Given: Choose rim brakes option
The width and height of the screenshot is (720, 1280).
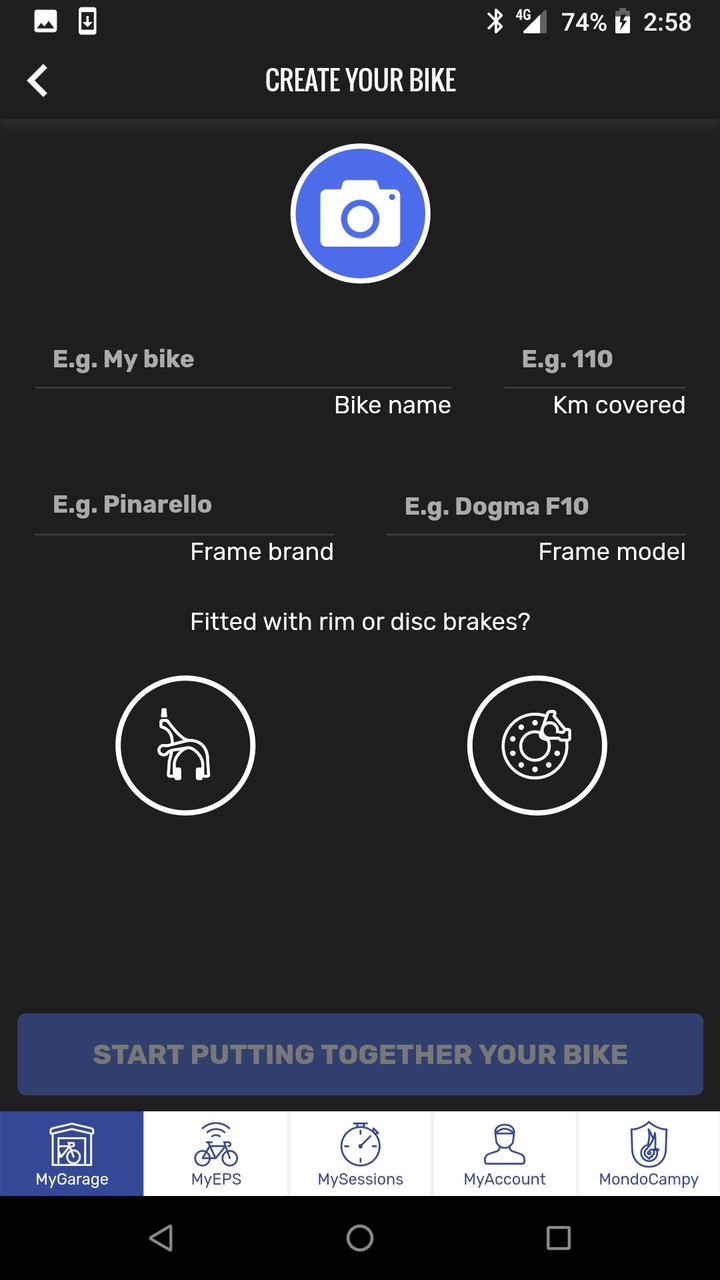Looking at the screenshot, I should 185,745.
